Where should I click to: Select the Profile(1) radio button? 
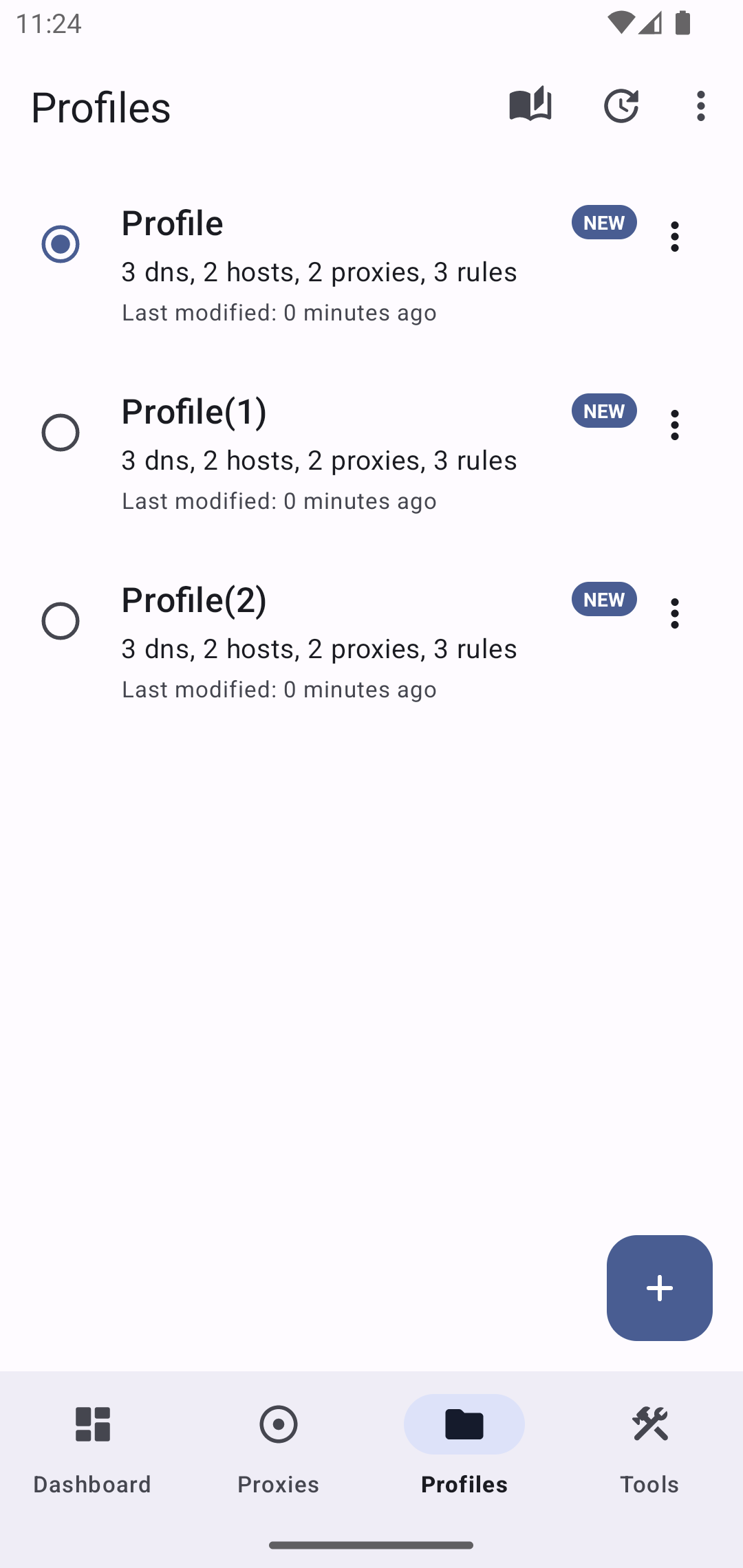point(61,433)
